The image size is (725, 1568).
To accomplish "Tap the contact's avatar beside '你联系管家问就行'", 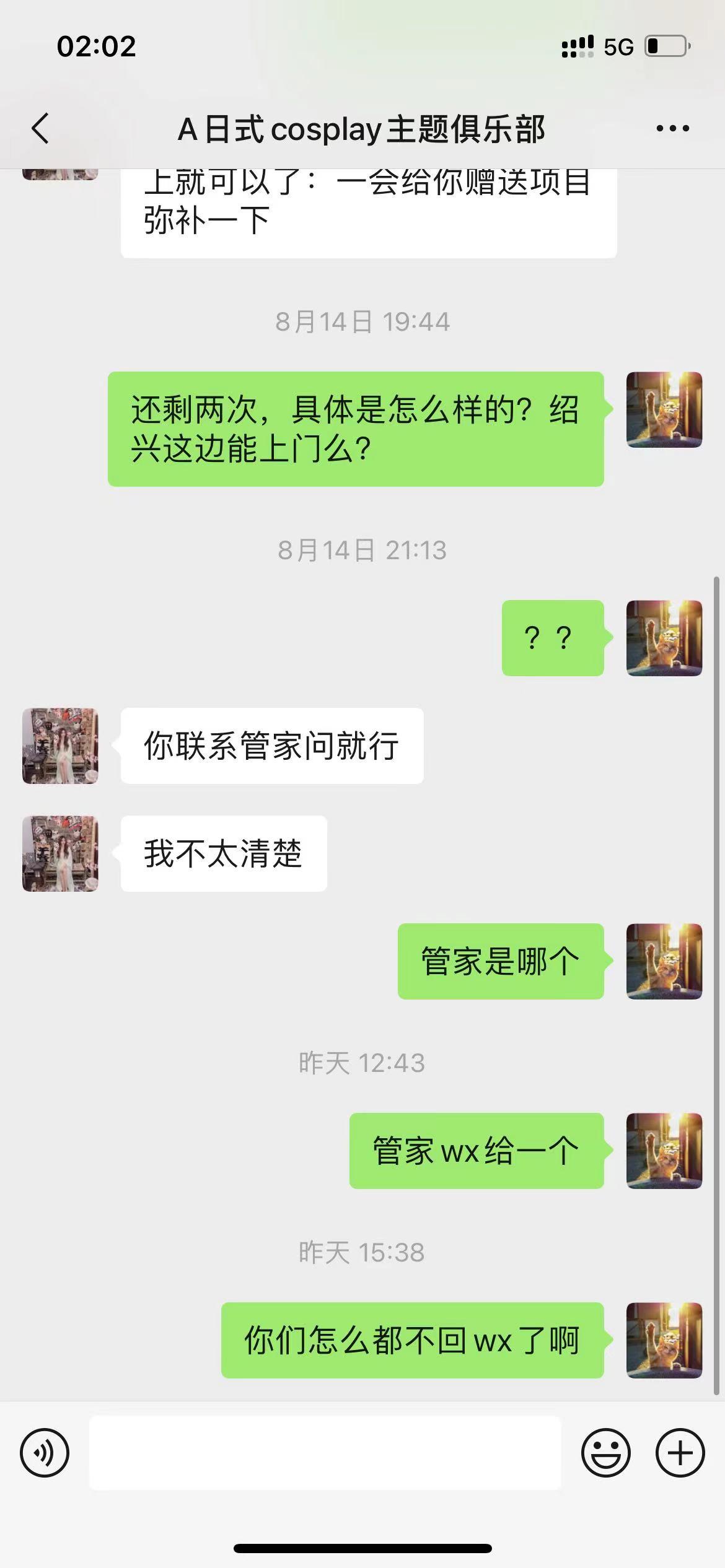I will (x=60, y=747).
